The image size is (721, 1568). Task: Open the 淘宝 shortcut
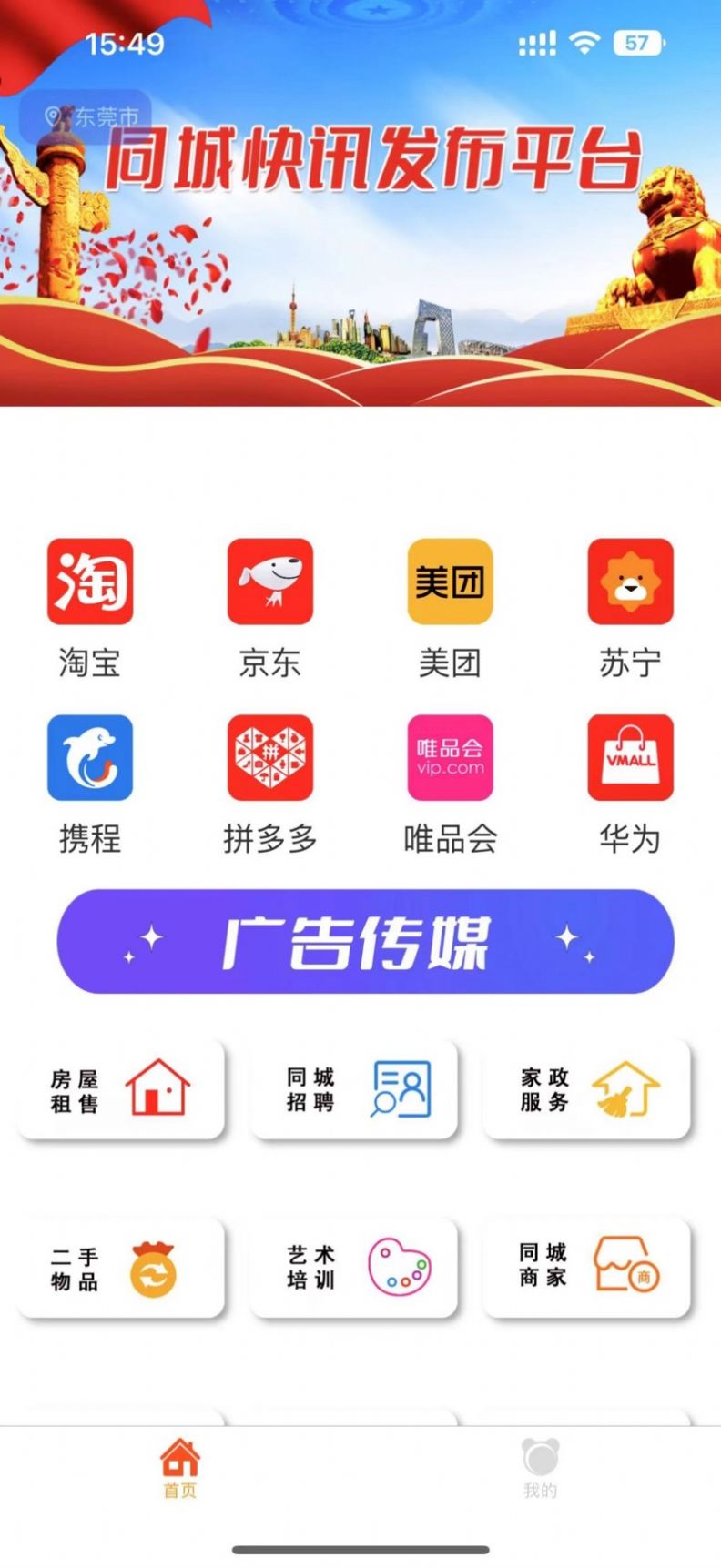click(90, 582)
